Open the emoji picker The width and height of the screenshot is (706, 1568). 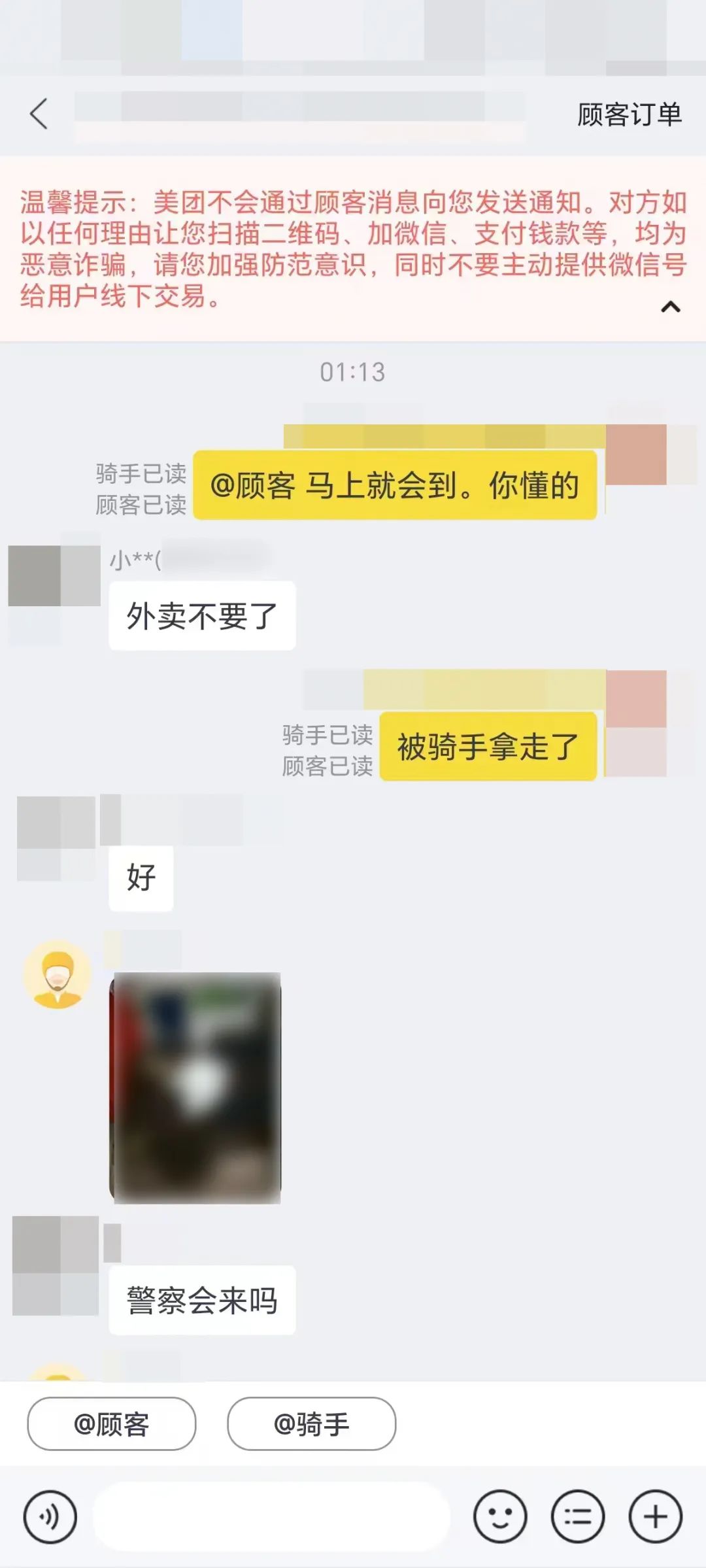(500, 1516)
